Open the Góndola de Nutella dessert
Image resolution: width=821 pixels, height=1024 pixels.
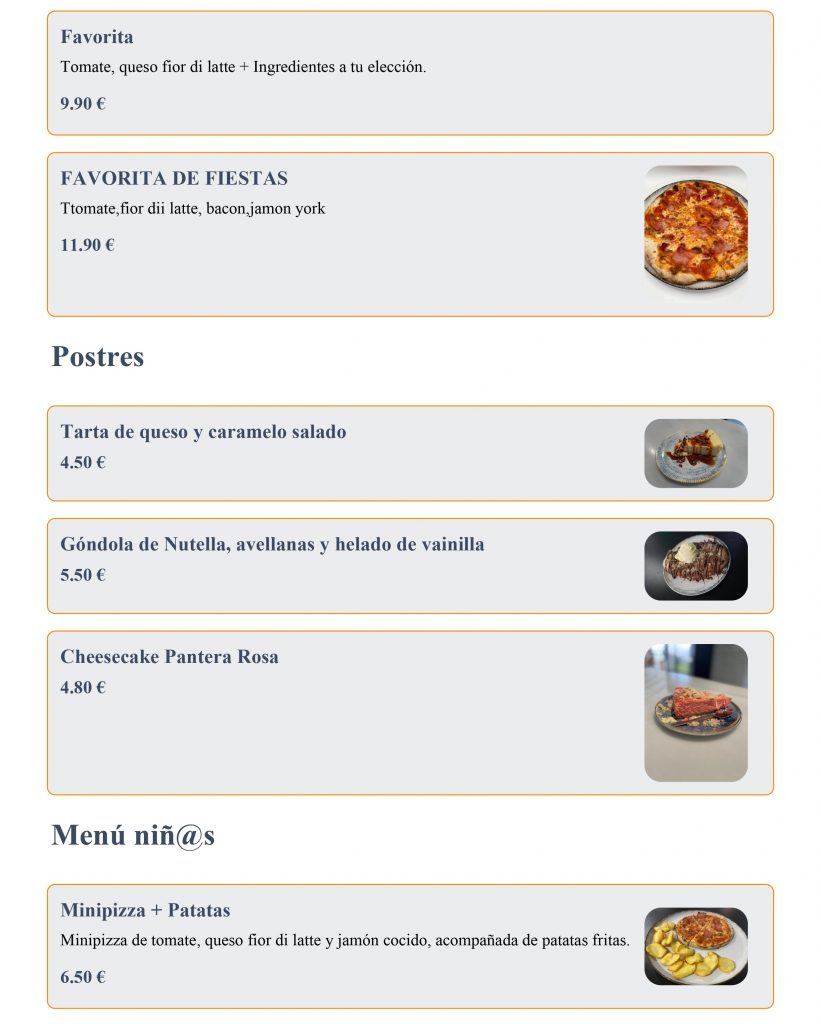point(410,565)
